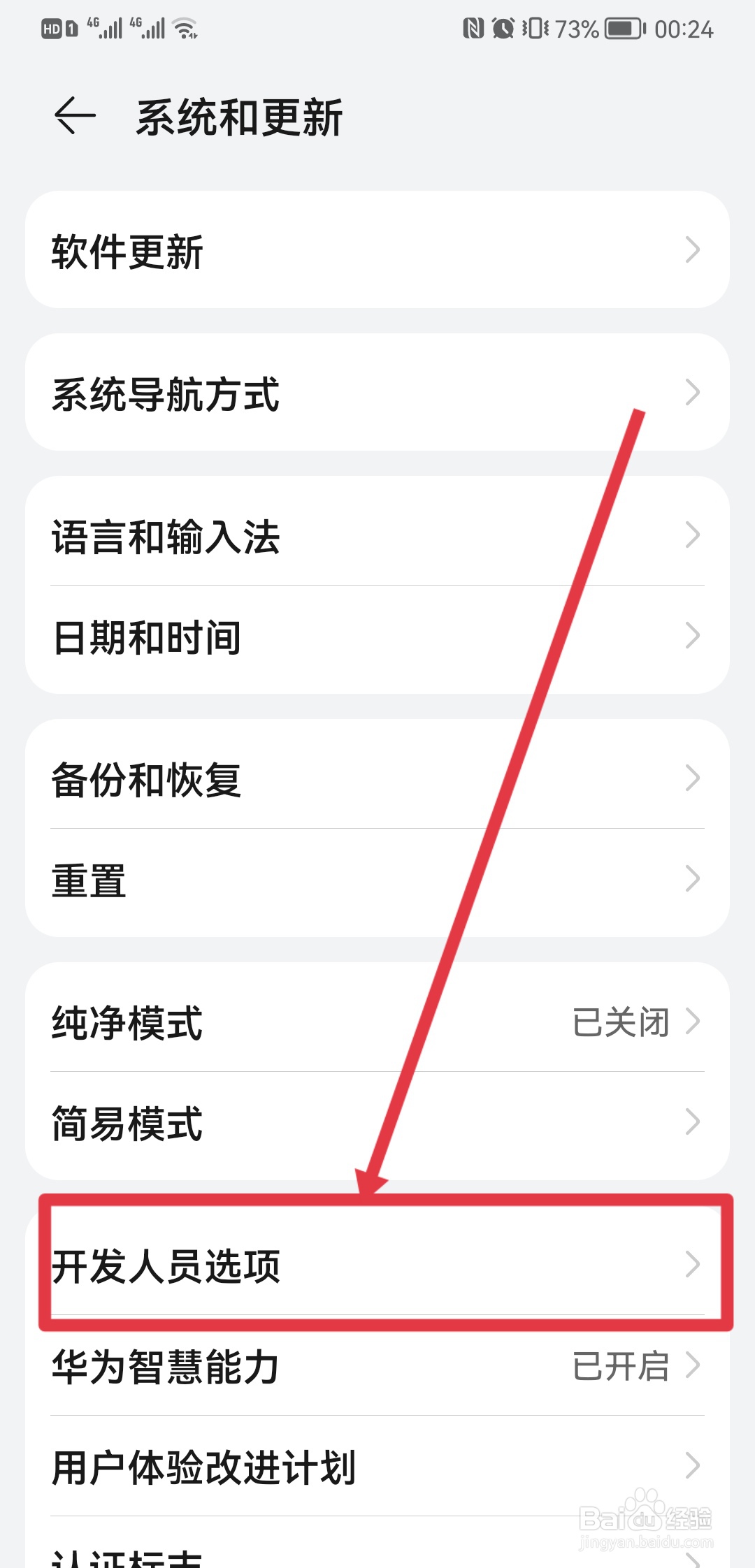Expand 系统导航方式 via its chevron

pos(692,392)
